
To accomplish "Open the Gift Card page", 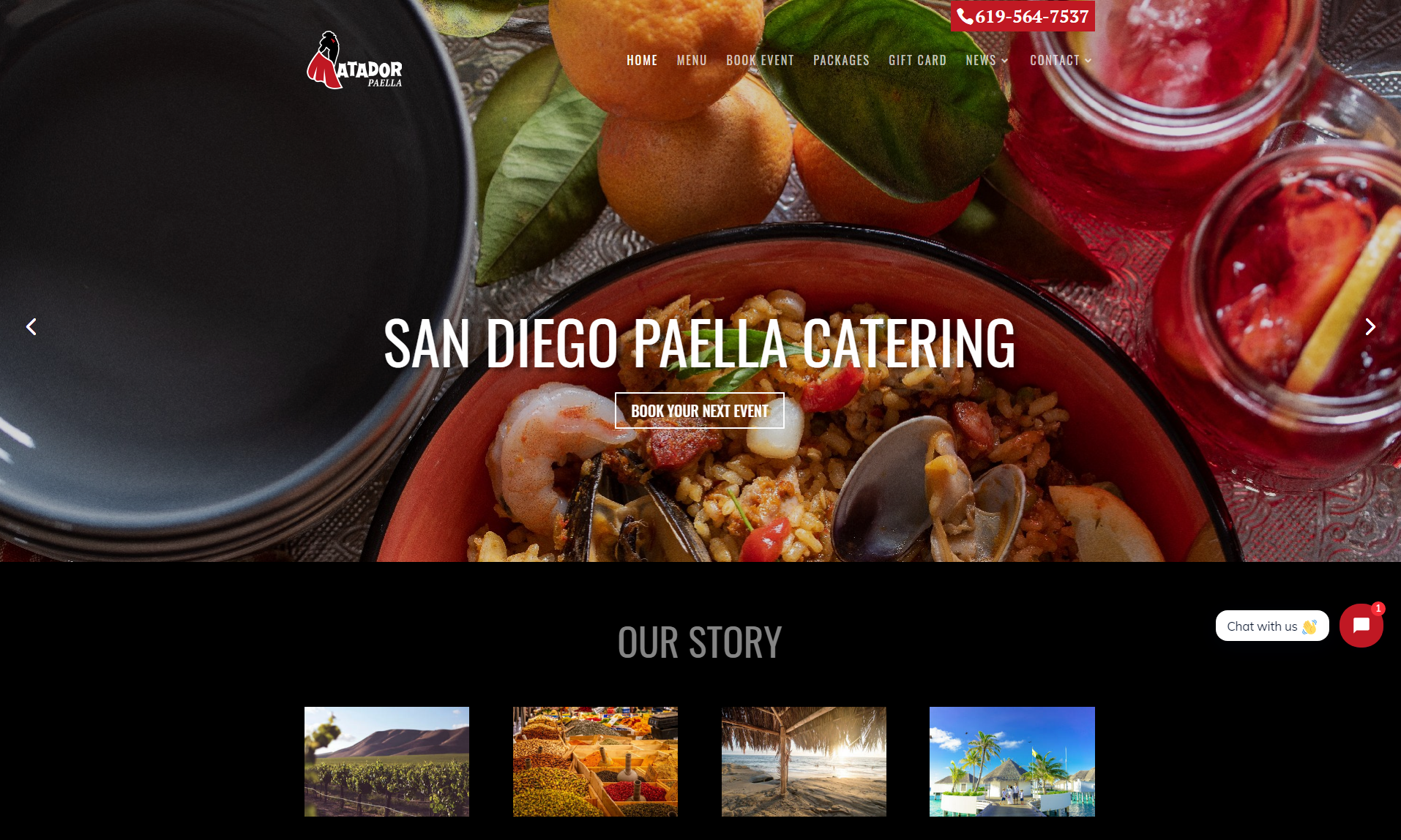I will [916, 60].
